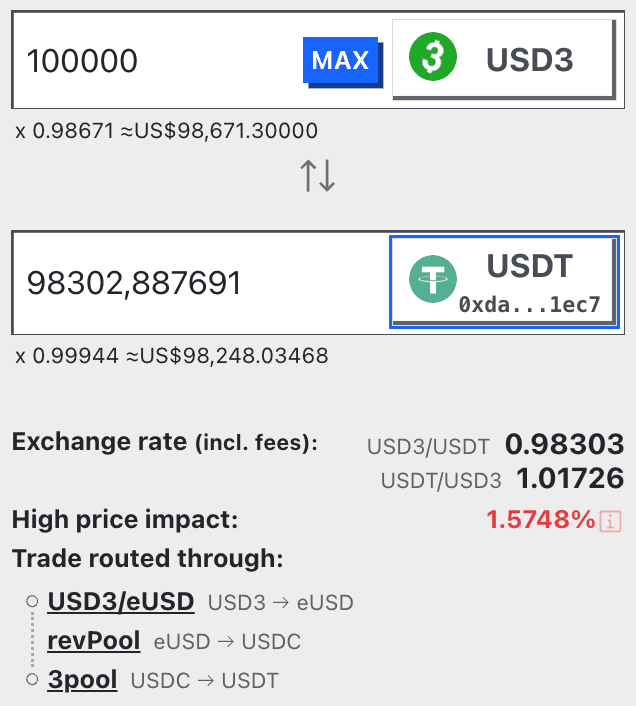Open the USDT token selector
The height and width of the screenshot is (706, 636).
501,282
